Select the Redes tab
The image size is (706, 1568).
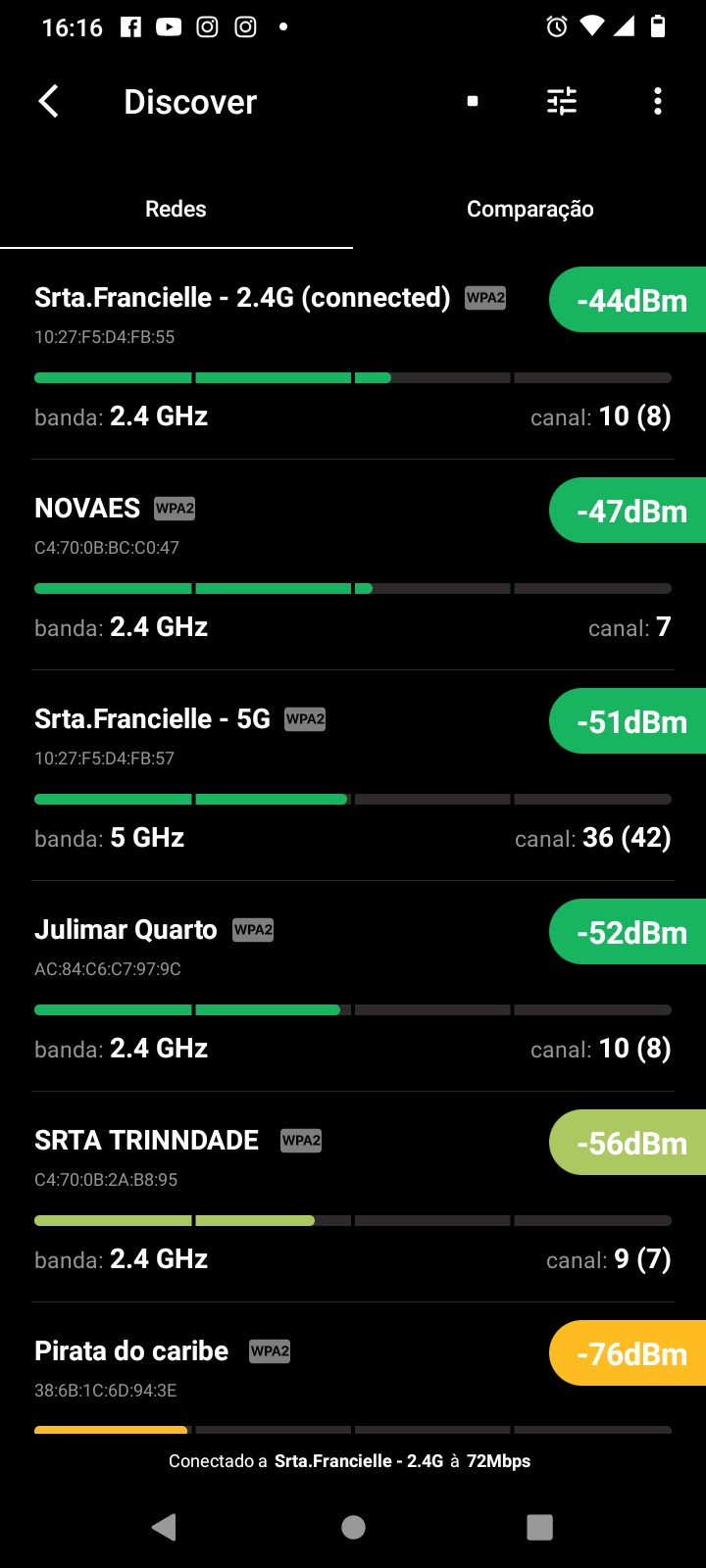point(176,209)
